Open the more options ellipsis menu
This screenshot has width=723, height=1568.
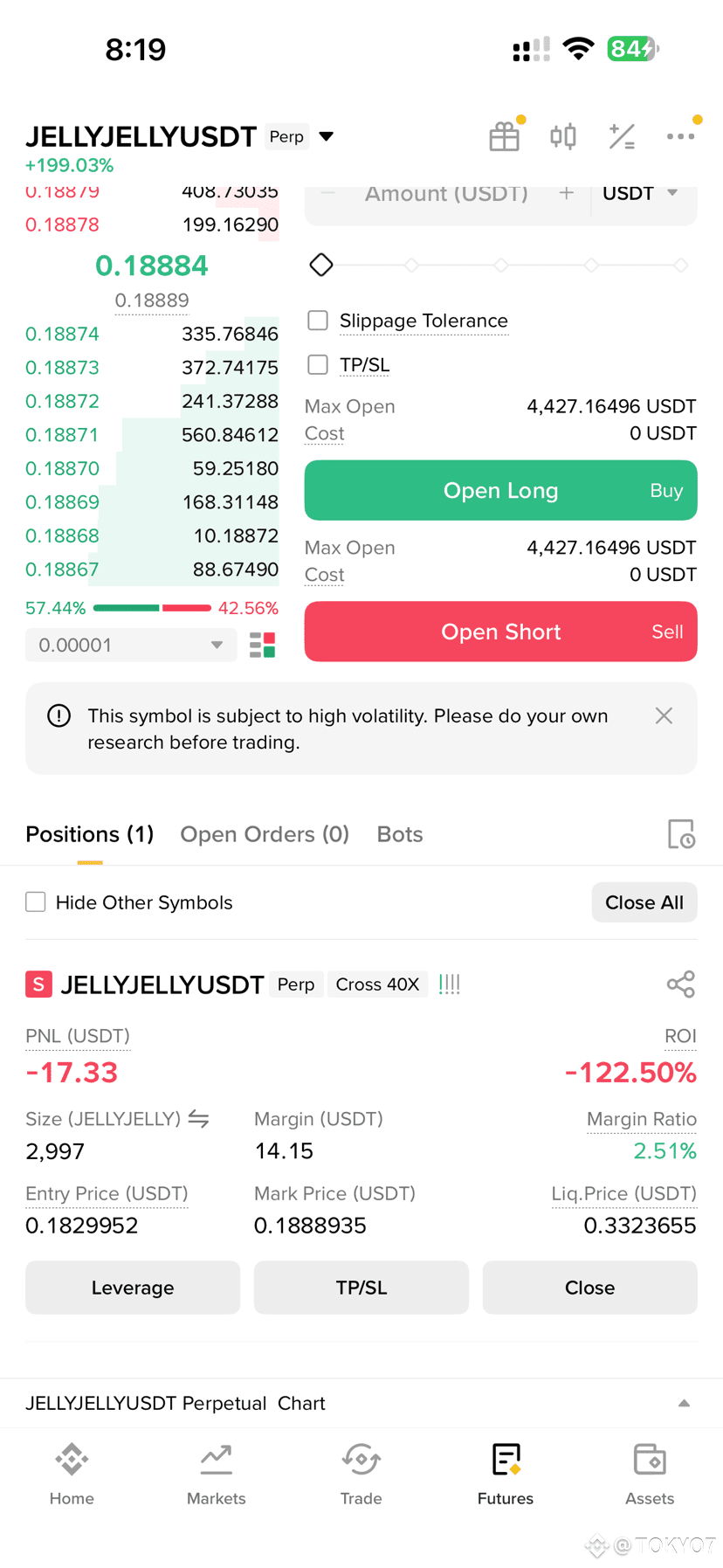pos(681,135)
